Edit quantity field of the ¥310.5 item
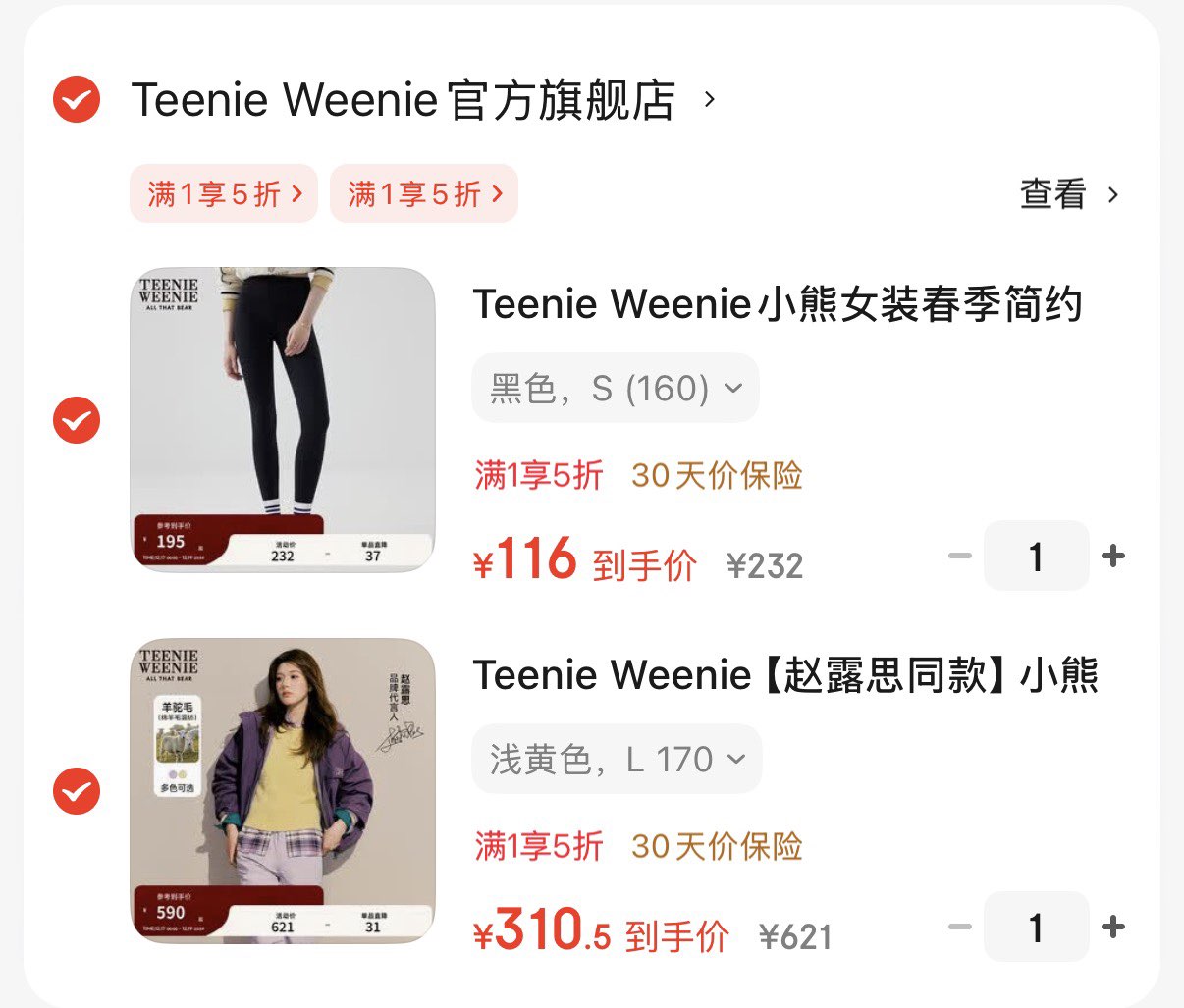 click(x=1036, y=928)
